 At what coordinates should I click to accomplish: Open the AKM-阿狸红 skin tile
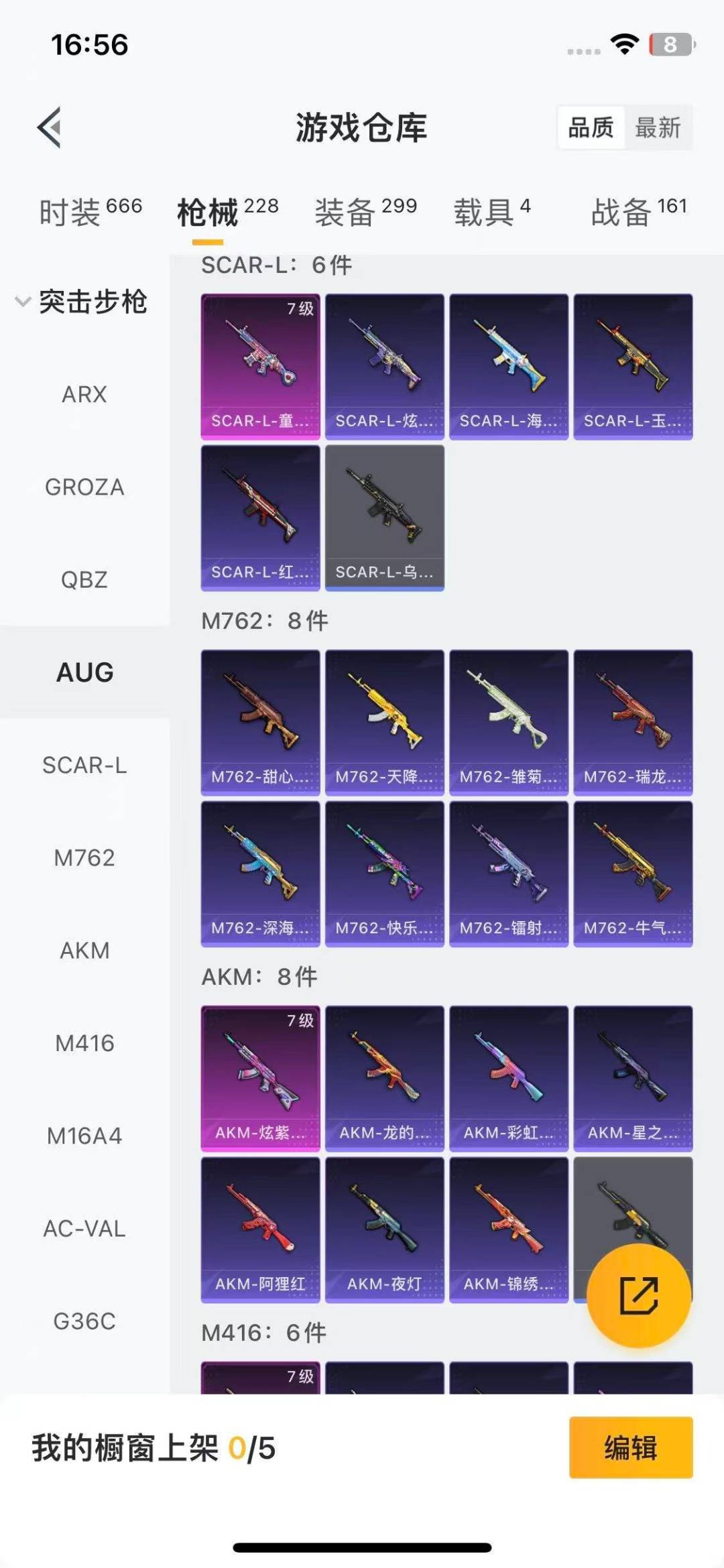(260, 1229)
